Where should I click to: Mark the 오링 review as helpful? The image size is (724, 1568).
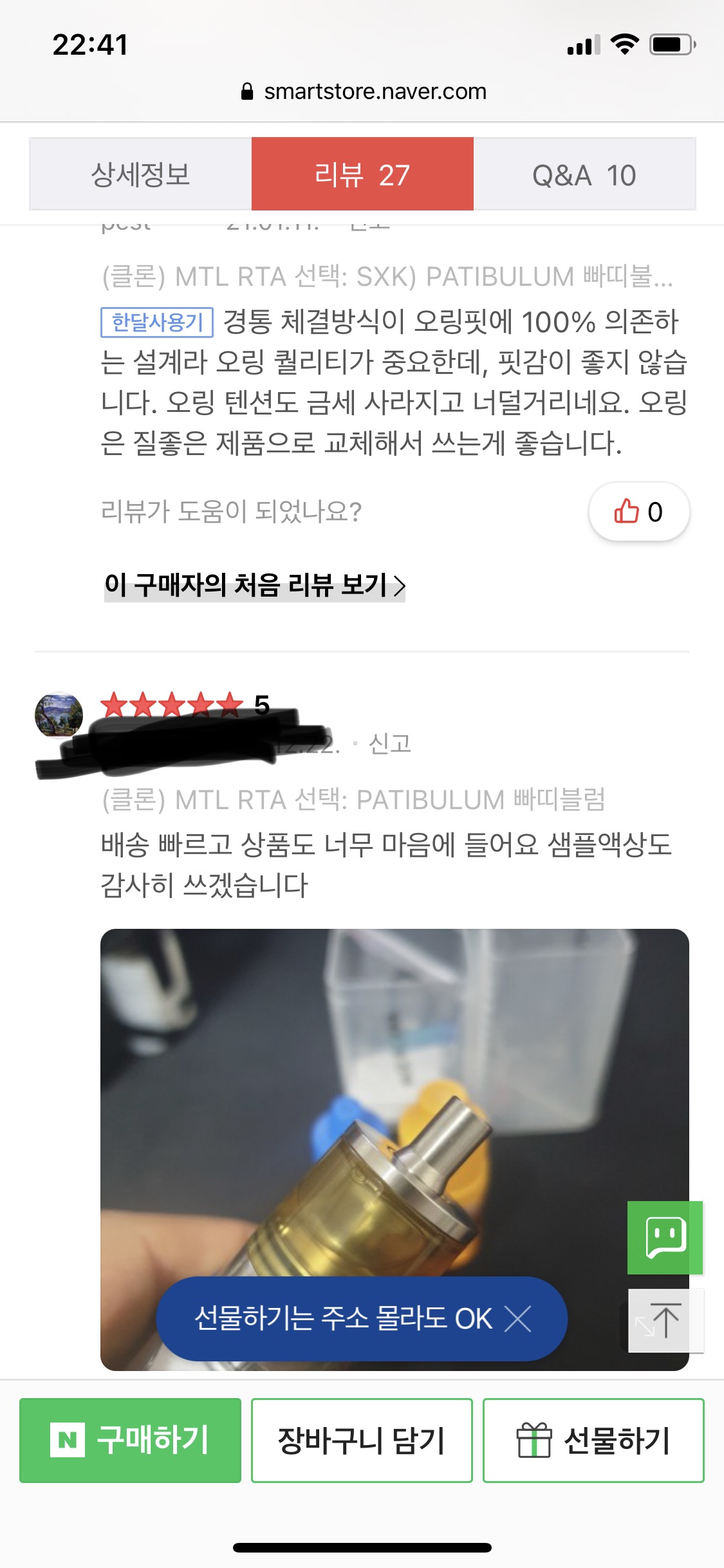[638, 512]
